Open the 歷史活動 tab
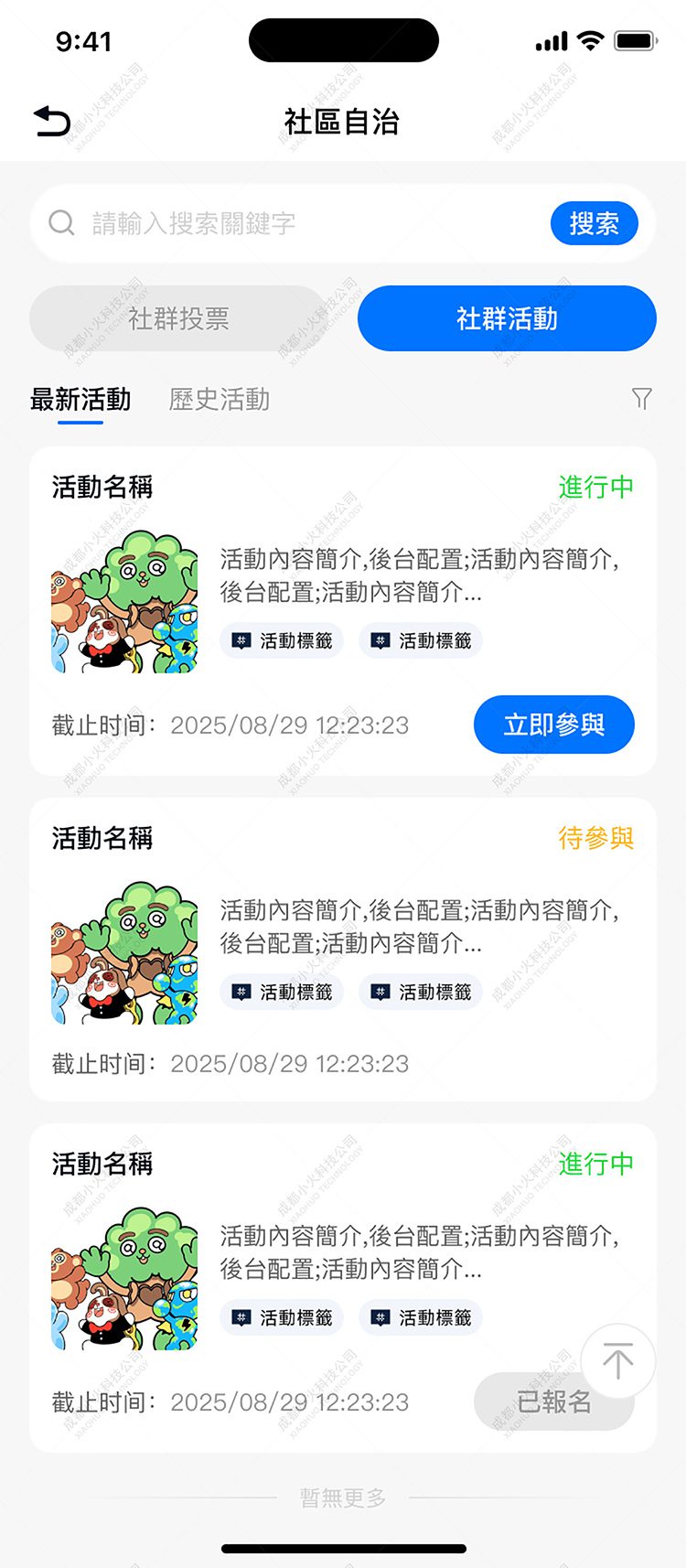Viewport: 686px width, 1568px height. pos(220,400)
